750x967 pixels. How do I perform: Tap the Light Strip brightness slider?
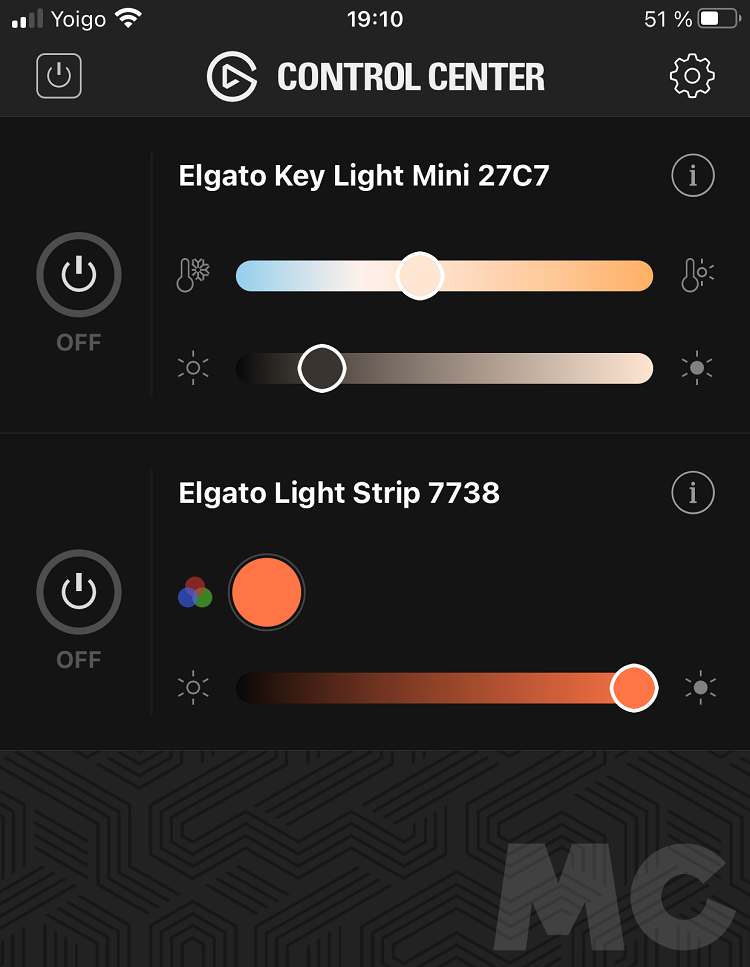click(x=444, y=688)
